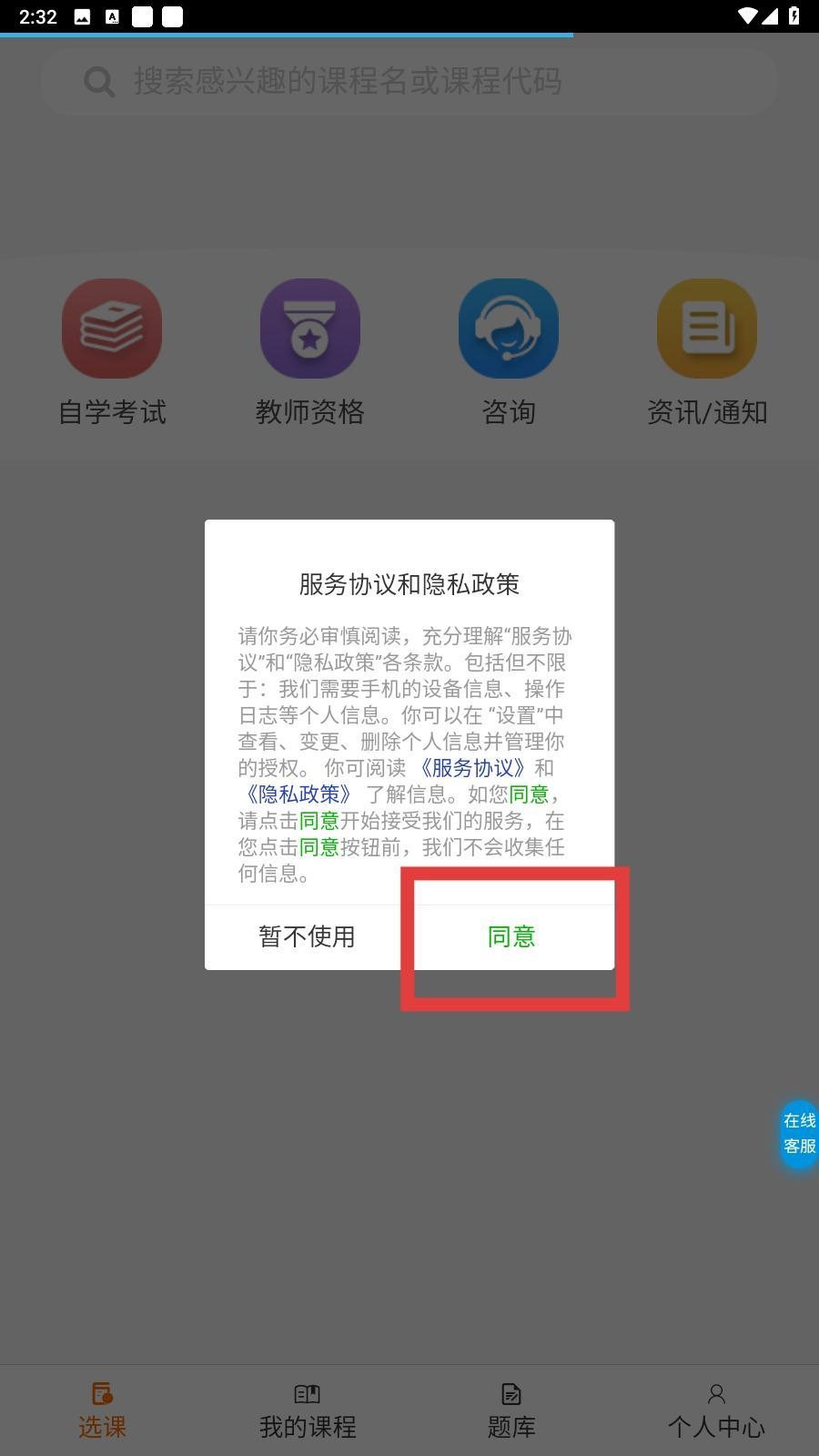
Task: Switch to 个人中心 tab
Action: click(716, 1410)
